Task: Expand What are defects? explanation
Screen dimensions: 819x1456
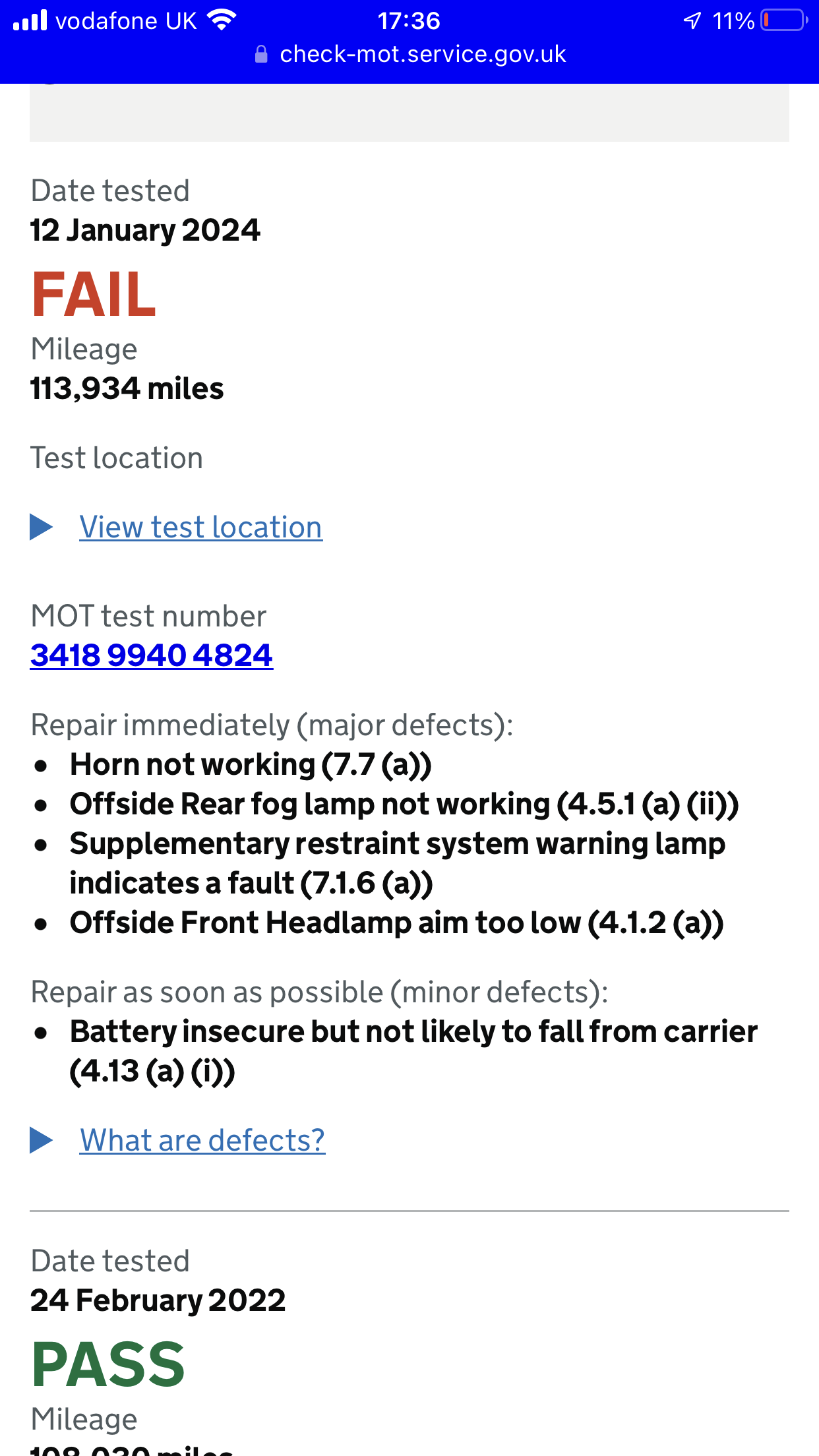Action: click(x=202, y=1141)
